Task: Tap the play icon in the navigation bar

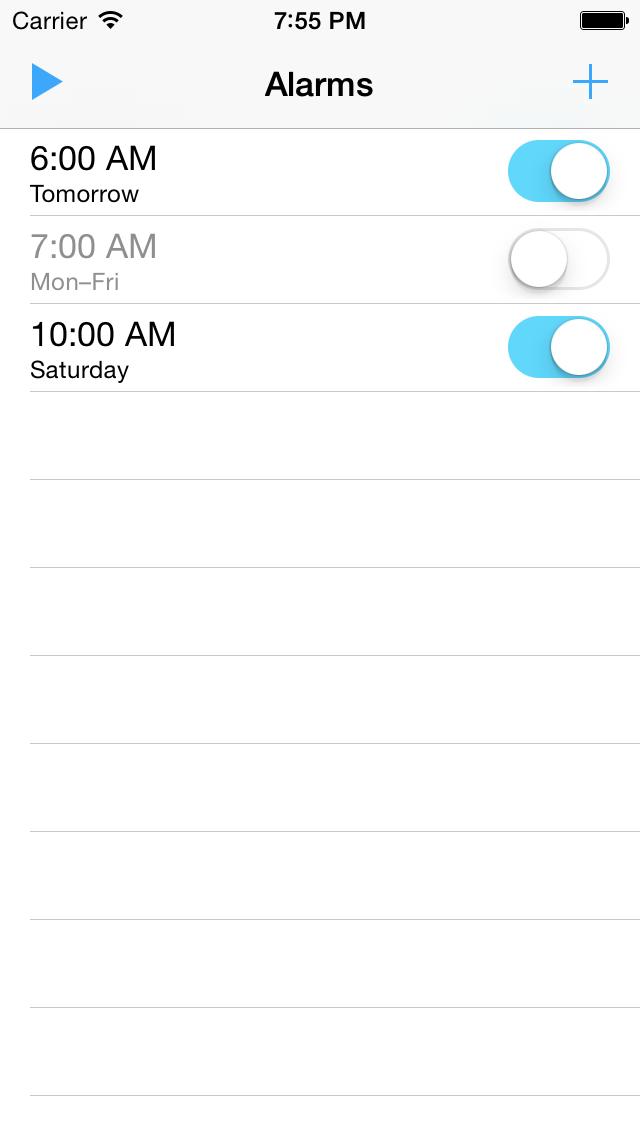Action: tap(47, 81)
